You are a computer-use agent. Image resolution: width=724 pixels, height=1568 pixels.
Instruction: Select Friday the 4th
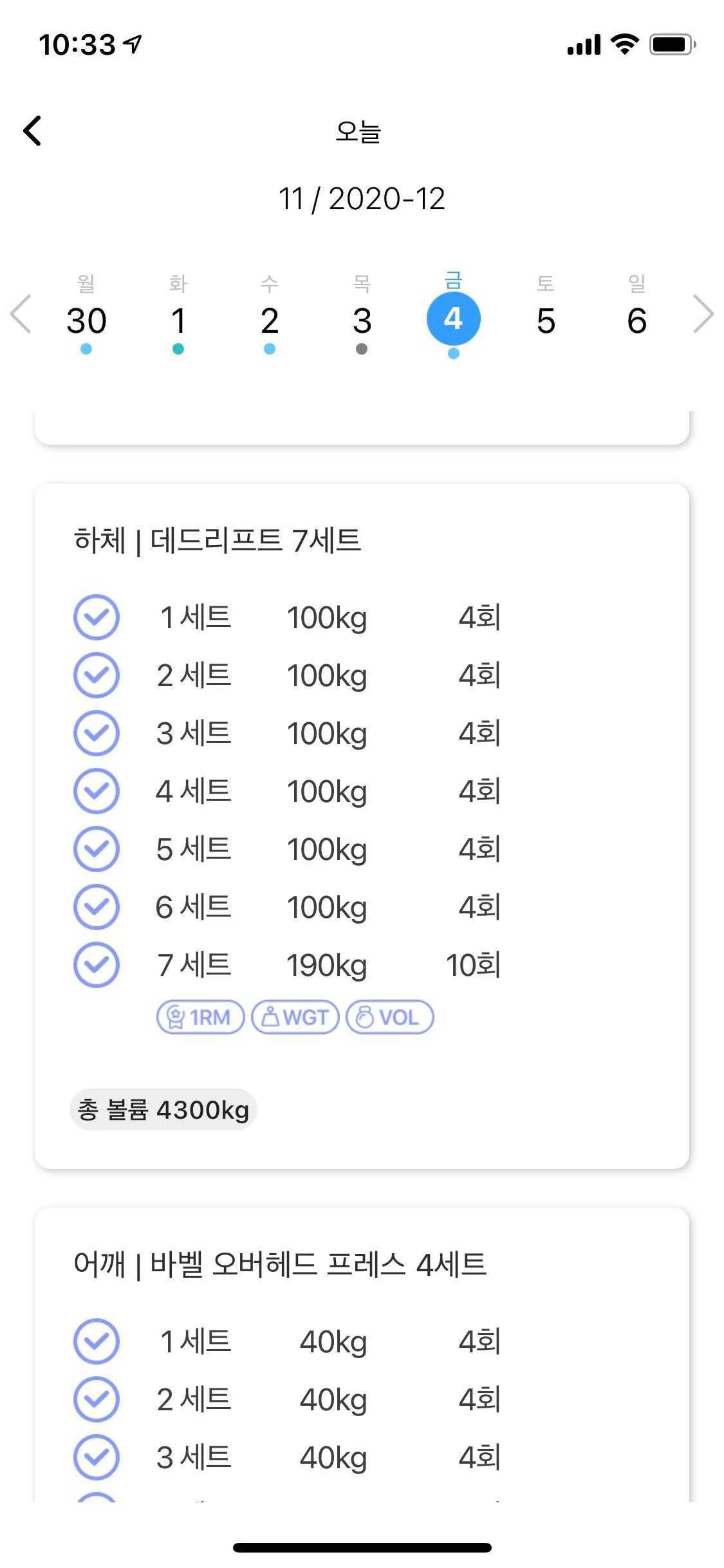[x=453, y=319]
